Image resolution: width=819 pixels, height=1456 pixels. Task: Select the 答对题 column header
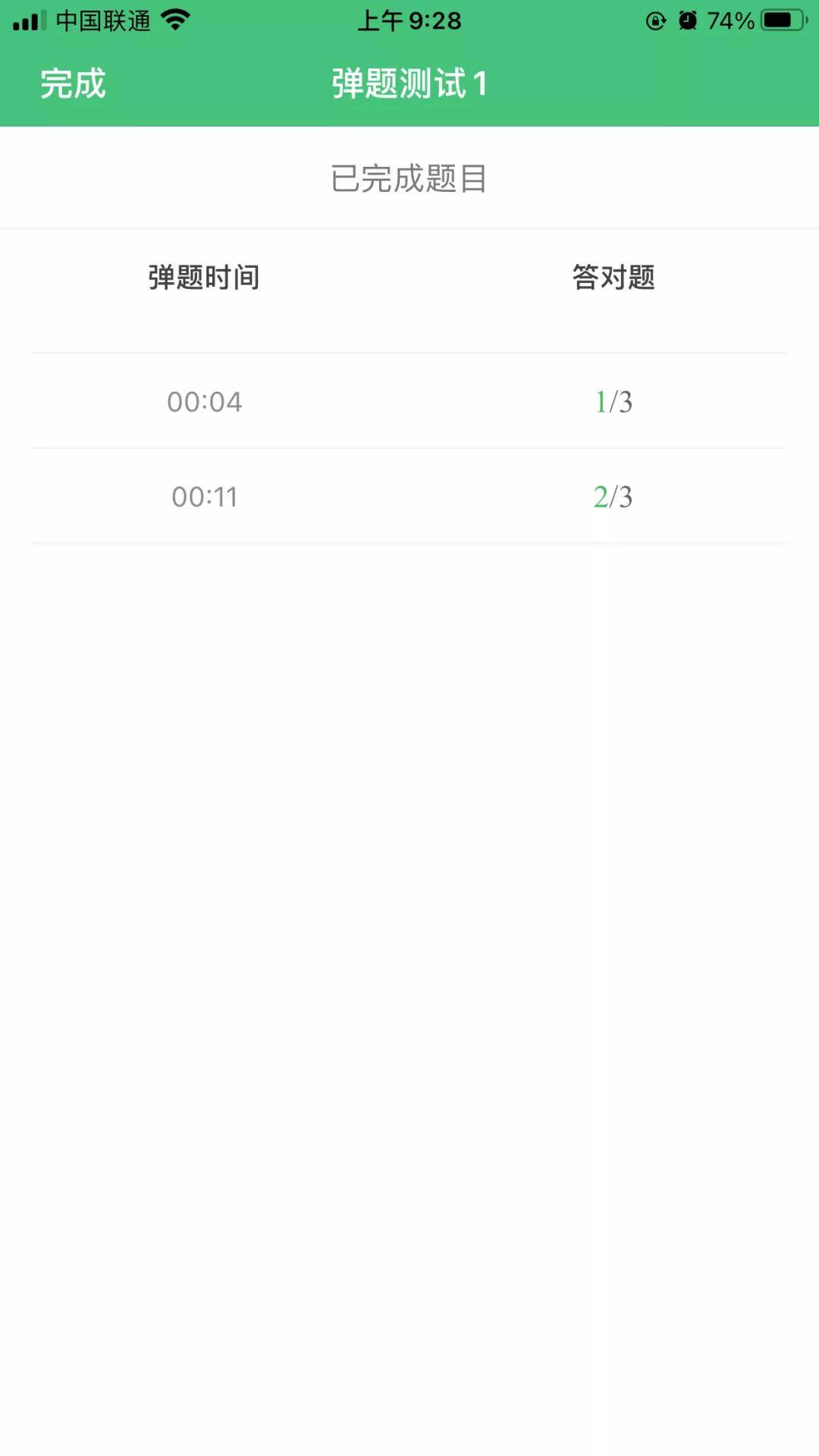[616, 278]
